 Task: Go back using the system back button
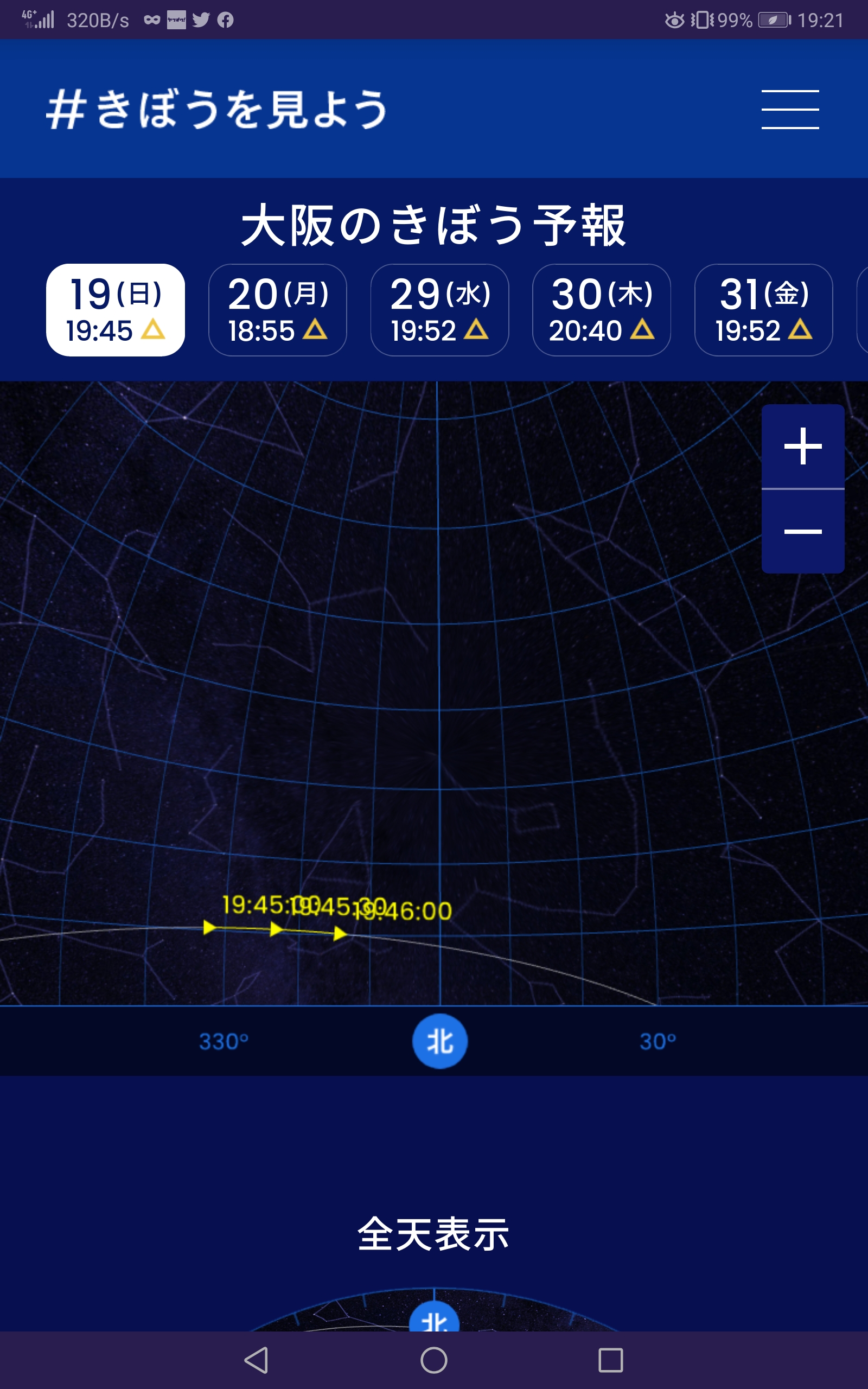click(x=256, y=1360)
